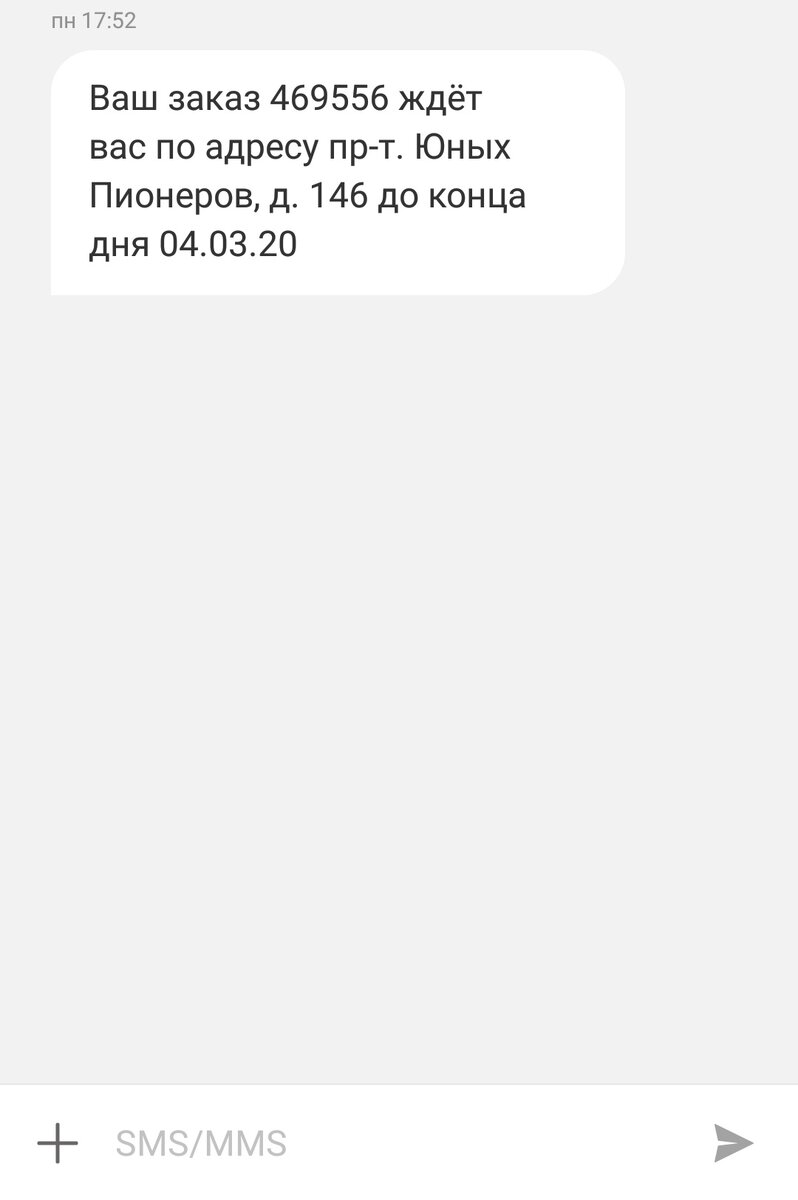
Task: Send the message with the arrow icon
Action: coord(733,1143)
